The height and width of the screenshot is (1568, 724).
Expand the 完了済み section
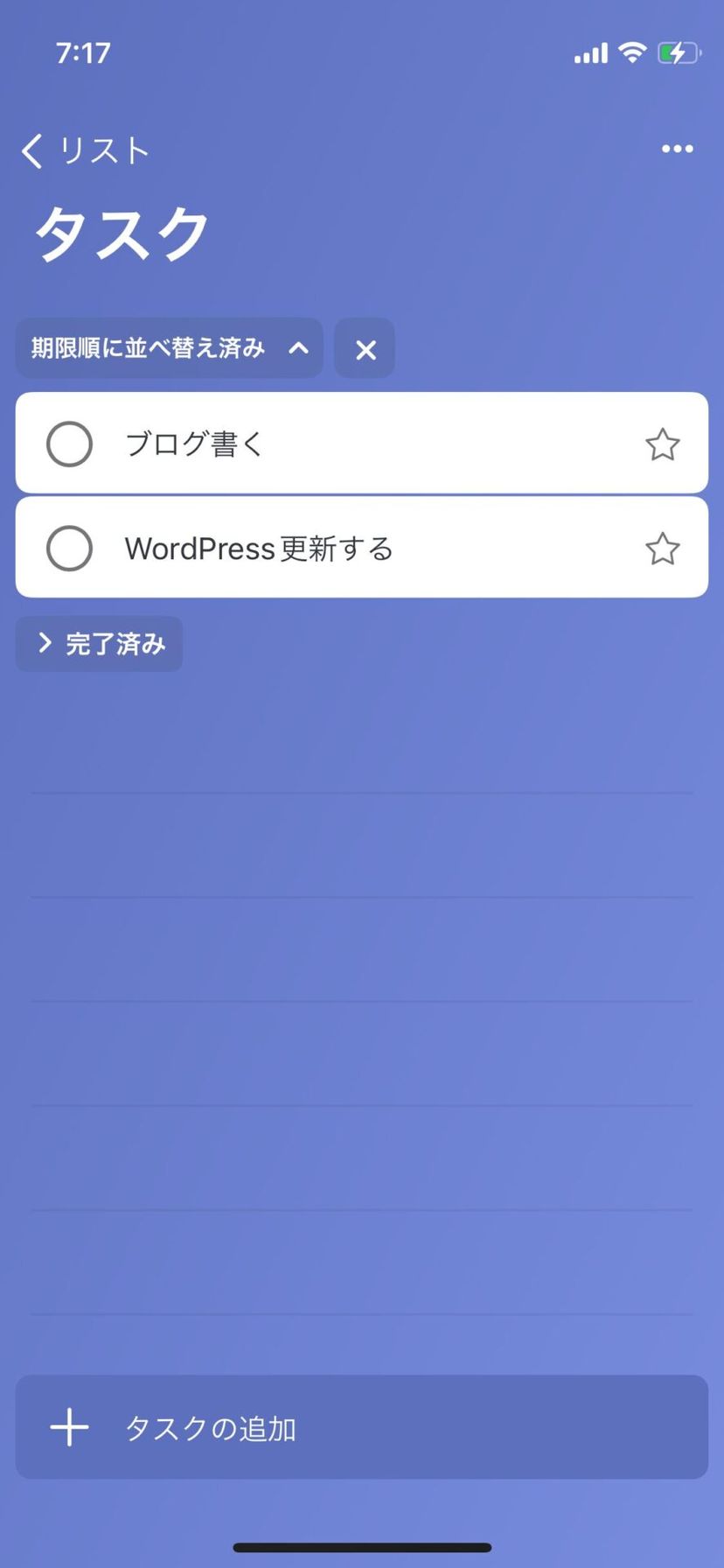pos(100,644)
